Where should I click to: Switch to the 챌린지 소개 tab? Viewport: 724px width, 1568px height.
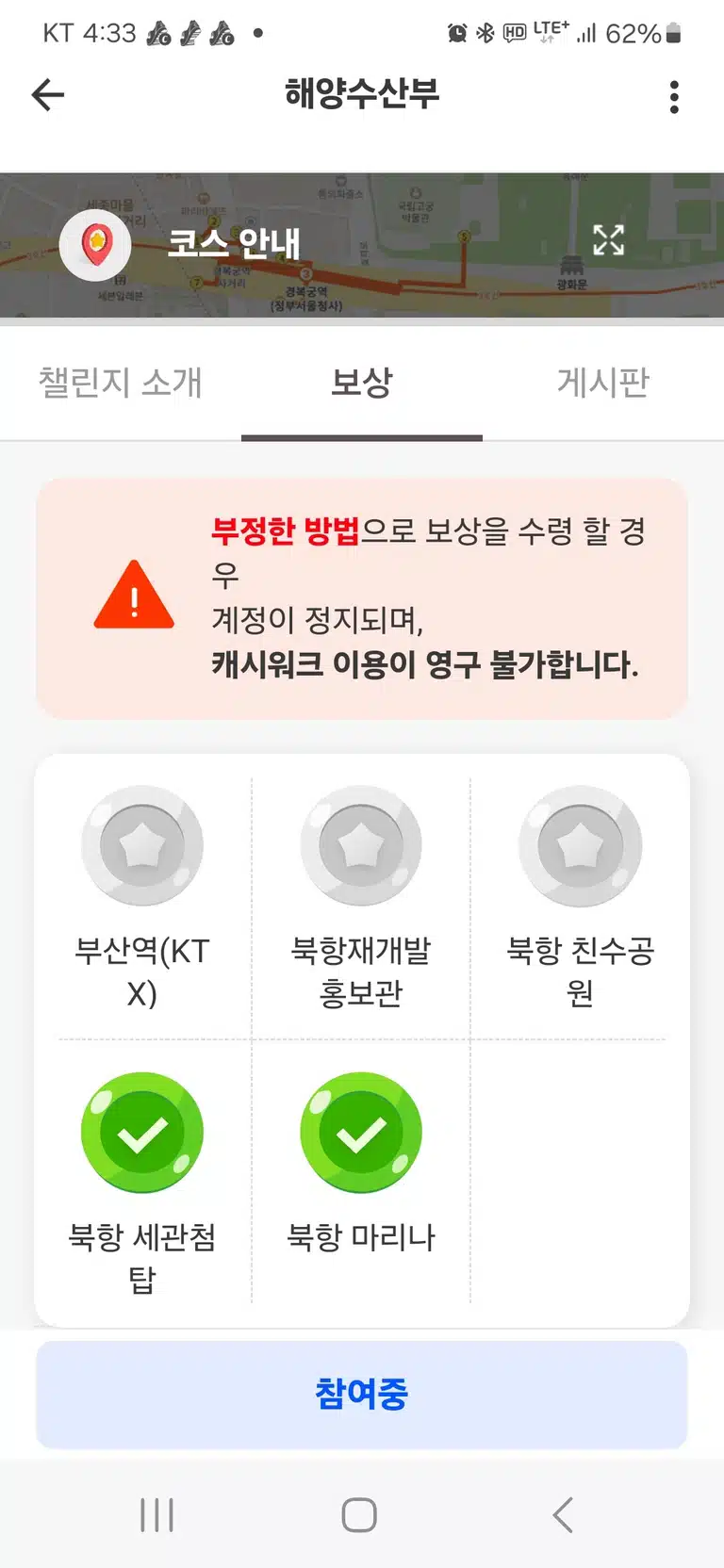coord(121,383)
